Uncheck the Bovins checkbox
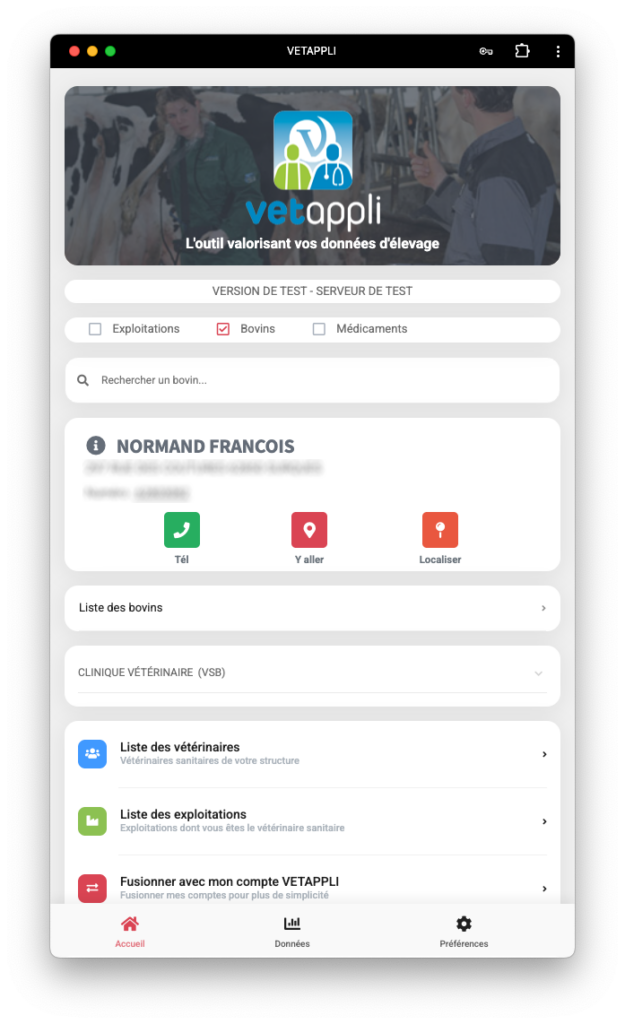 [x=223, y=329]
